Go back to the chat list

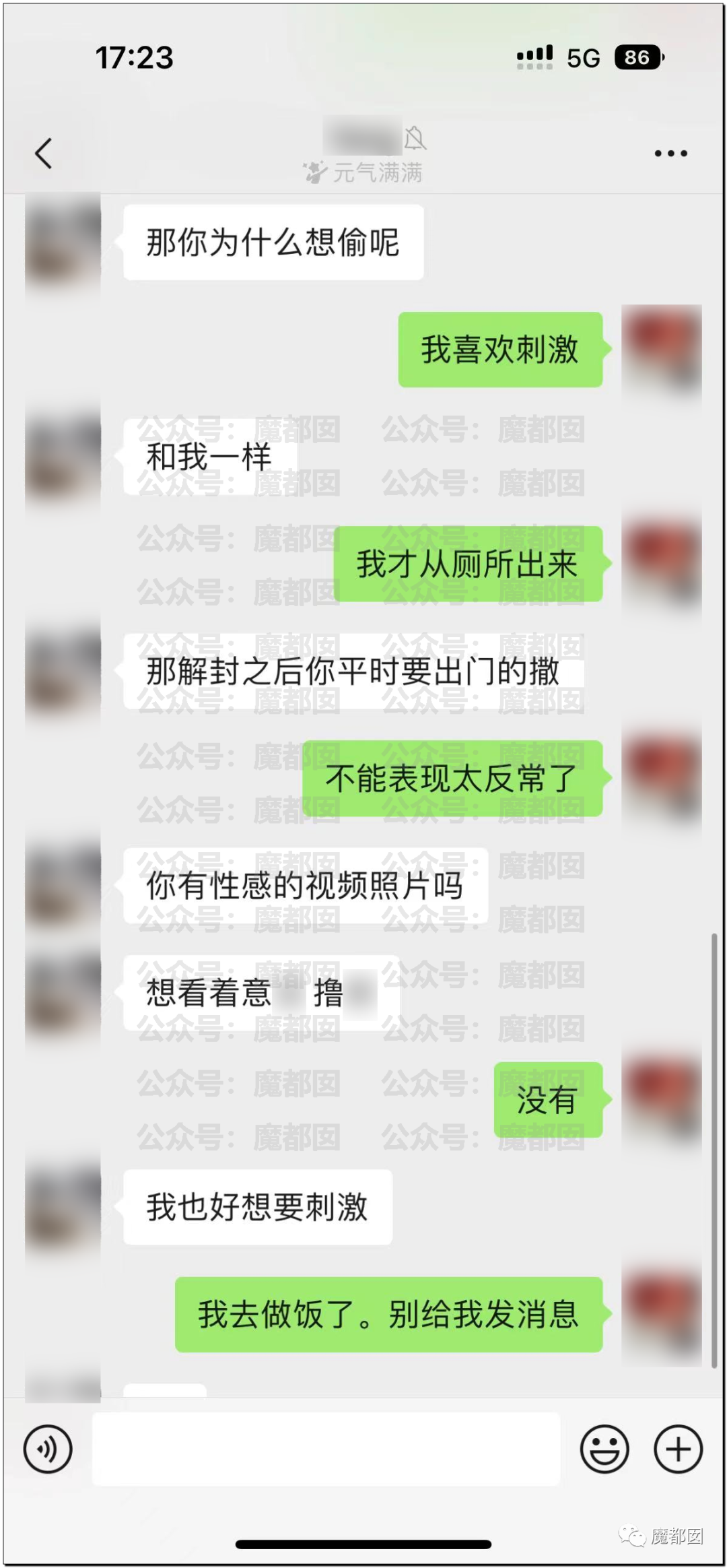(44, 154)
